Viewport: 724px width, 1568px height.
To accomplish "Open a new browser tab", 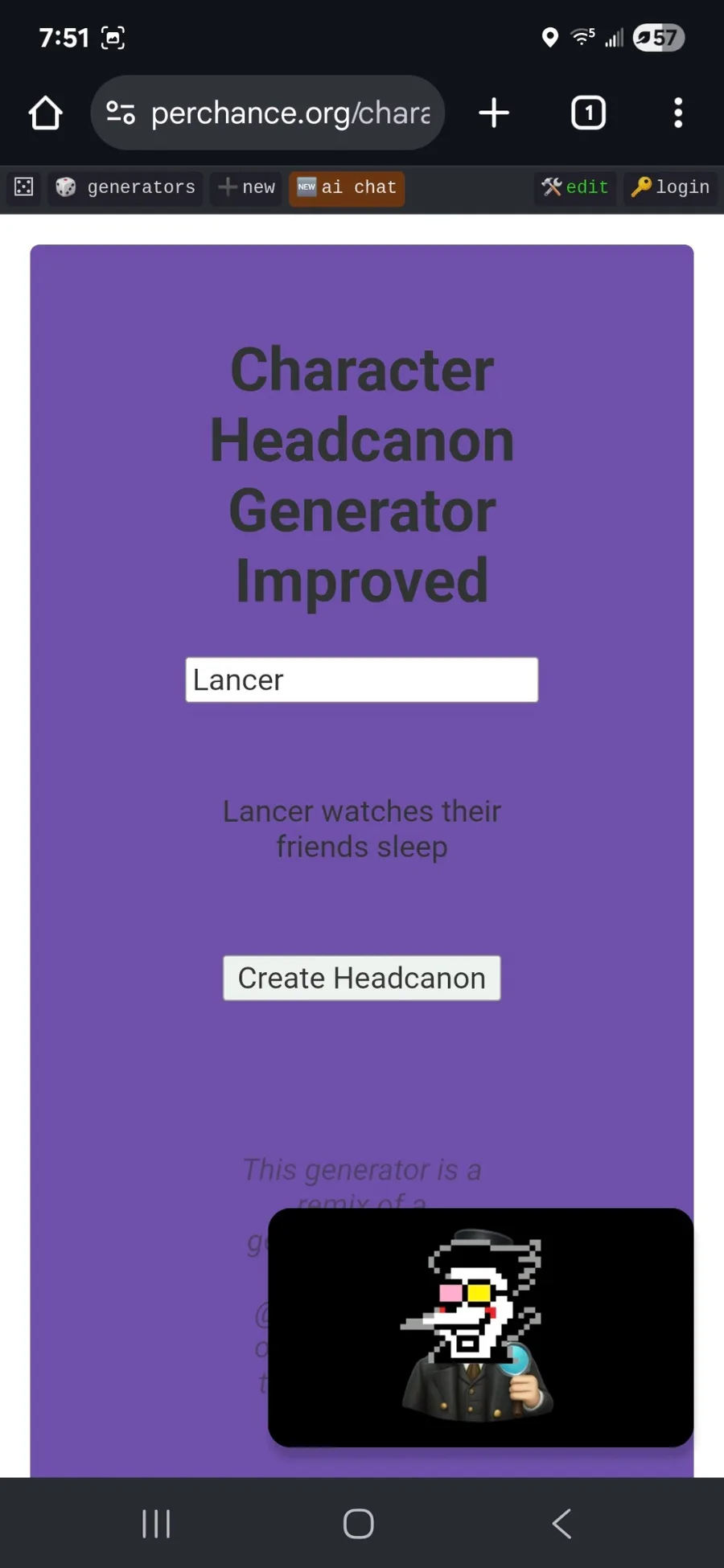I will [x=494, y=113].
